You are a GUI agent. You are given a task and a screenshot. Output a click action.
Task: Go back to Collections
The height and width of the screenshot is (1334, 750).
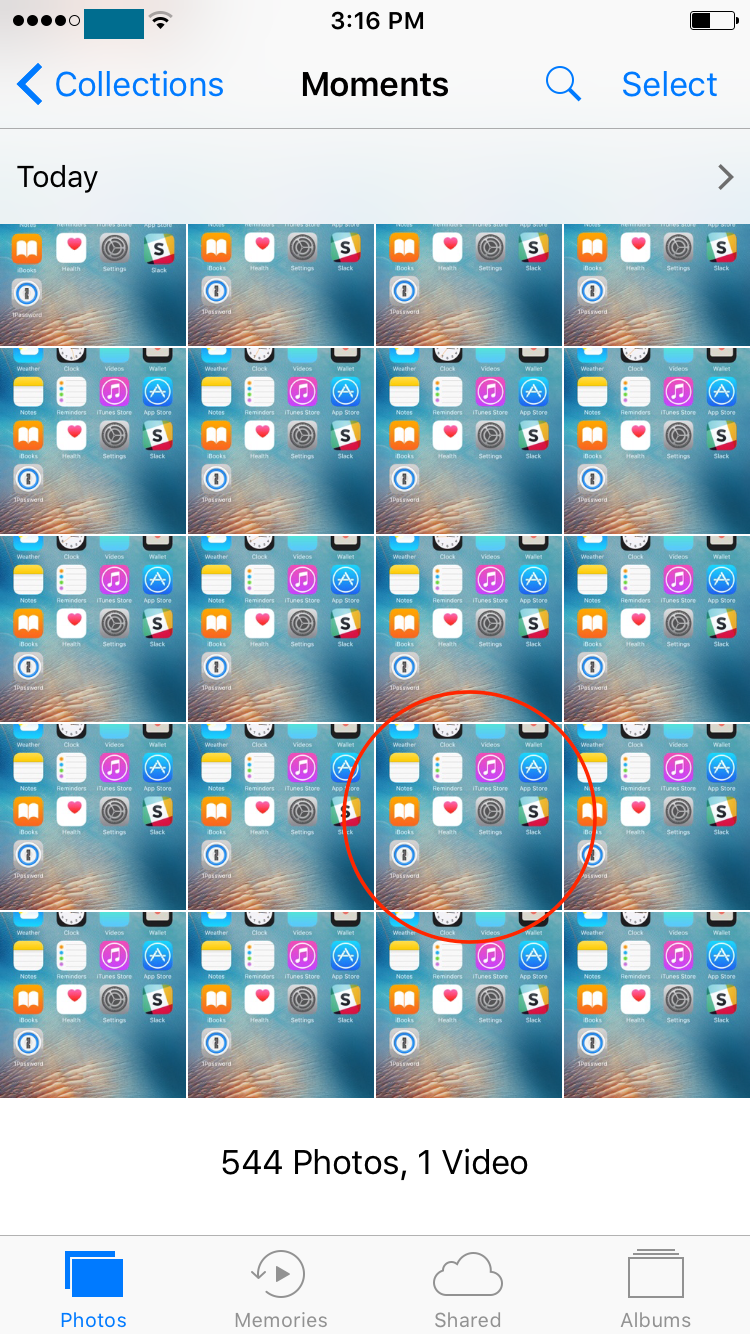coord(120,85)
